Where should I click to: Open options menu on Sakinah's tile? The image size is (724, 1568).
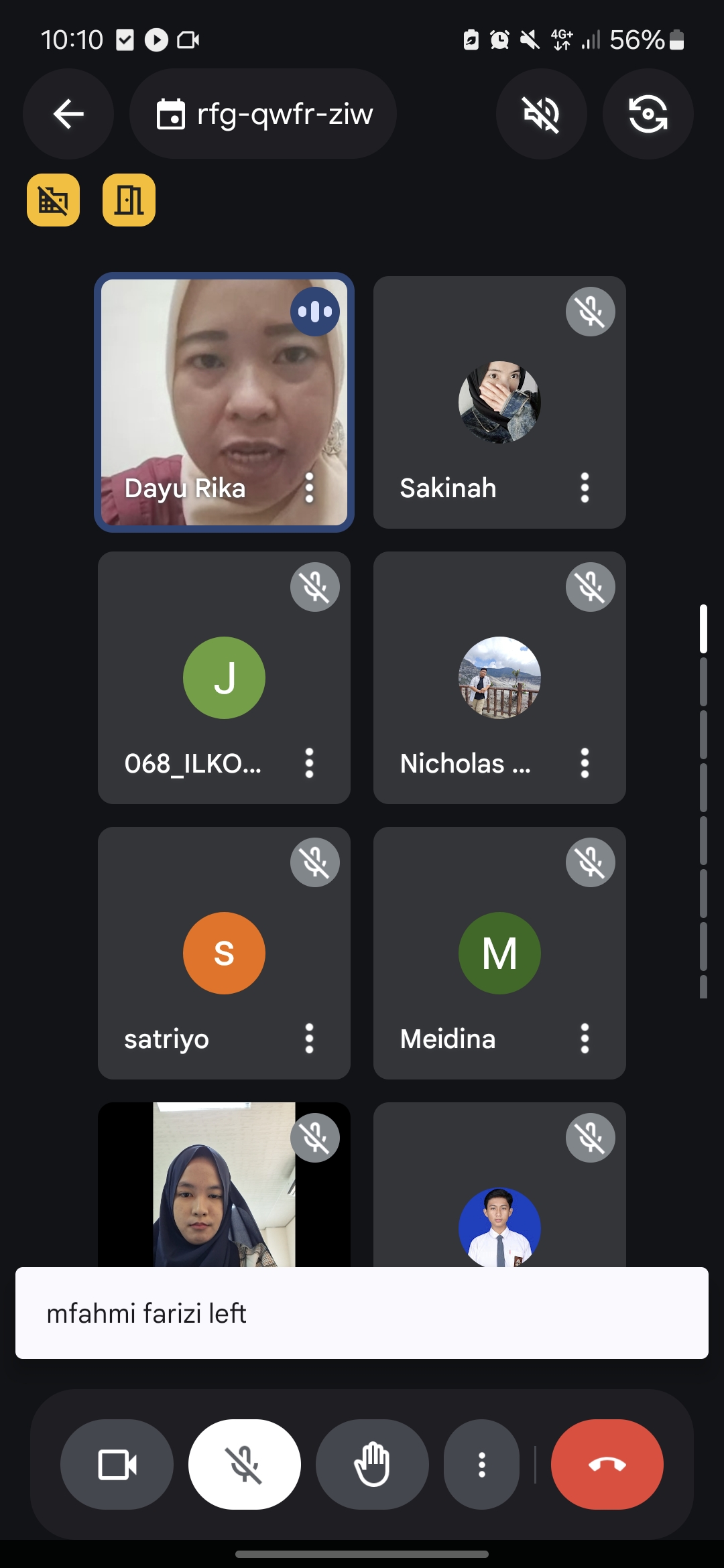[585, 488]
